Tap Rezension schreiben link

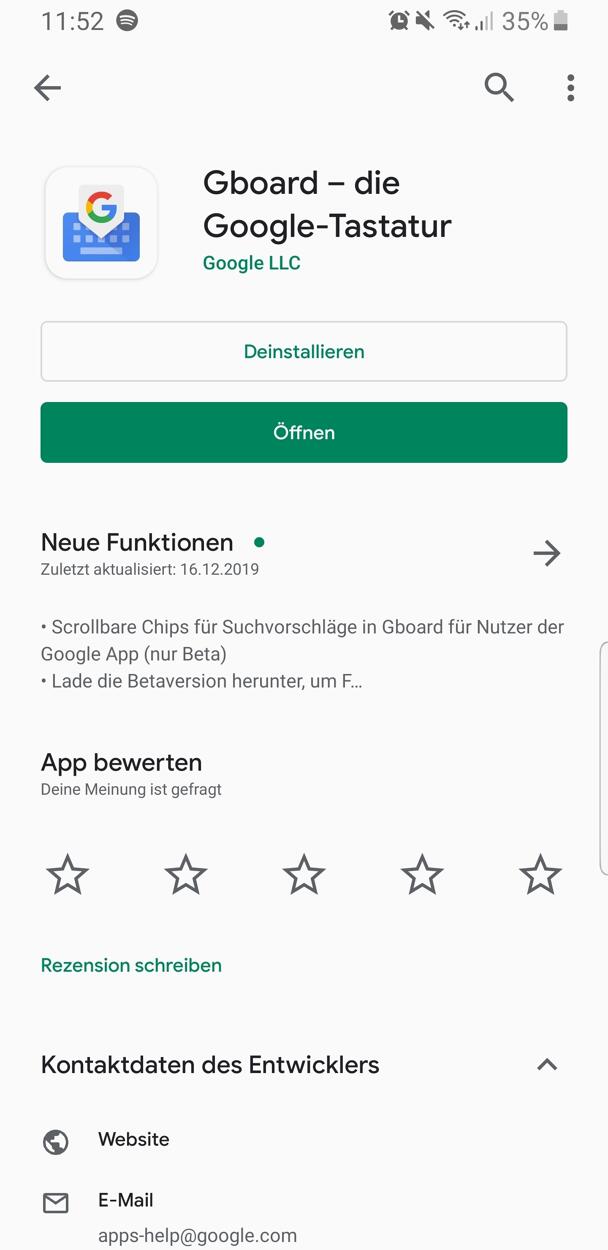[131, 965]
